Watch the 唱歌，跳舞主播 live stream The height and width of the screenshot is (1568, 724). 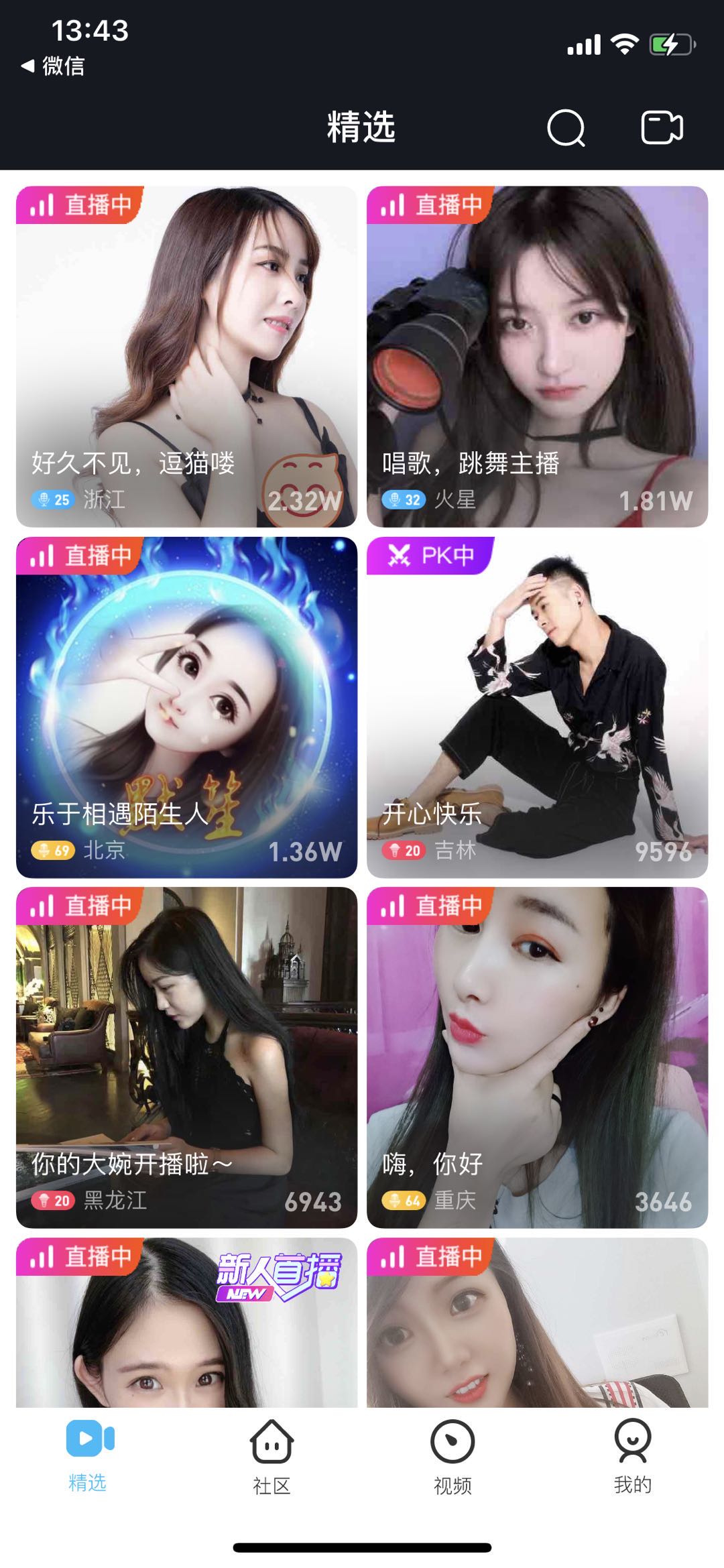(537, 357)
